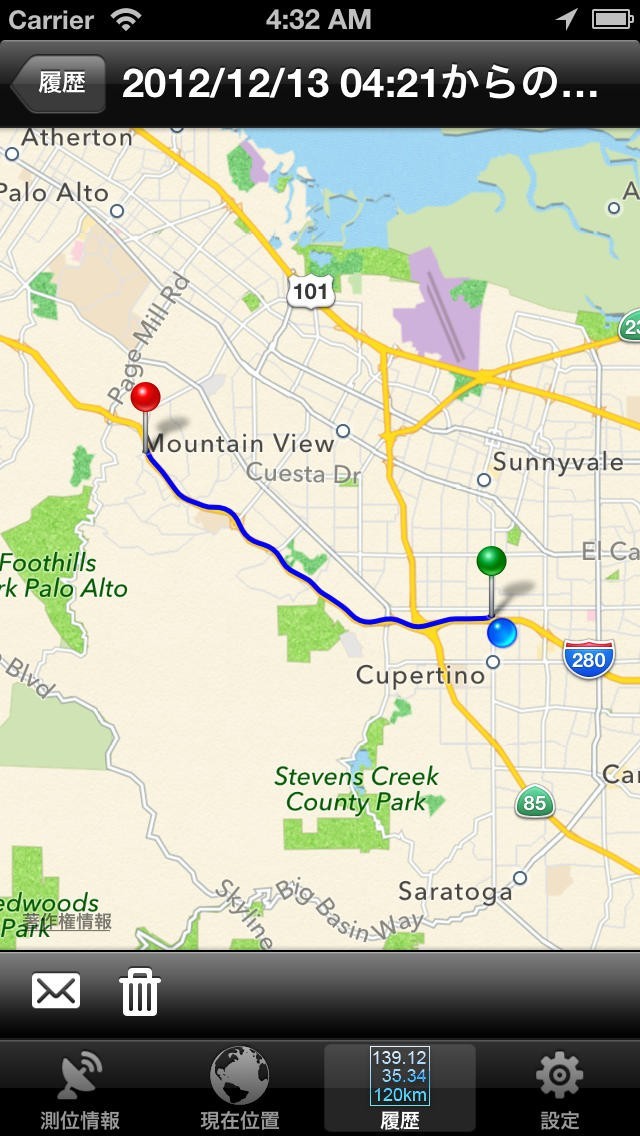Go to the 設定 tab
This screenshot has height=1136, width=640.
tap(559, 1089)
